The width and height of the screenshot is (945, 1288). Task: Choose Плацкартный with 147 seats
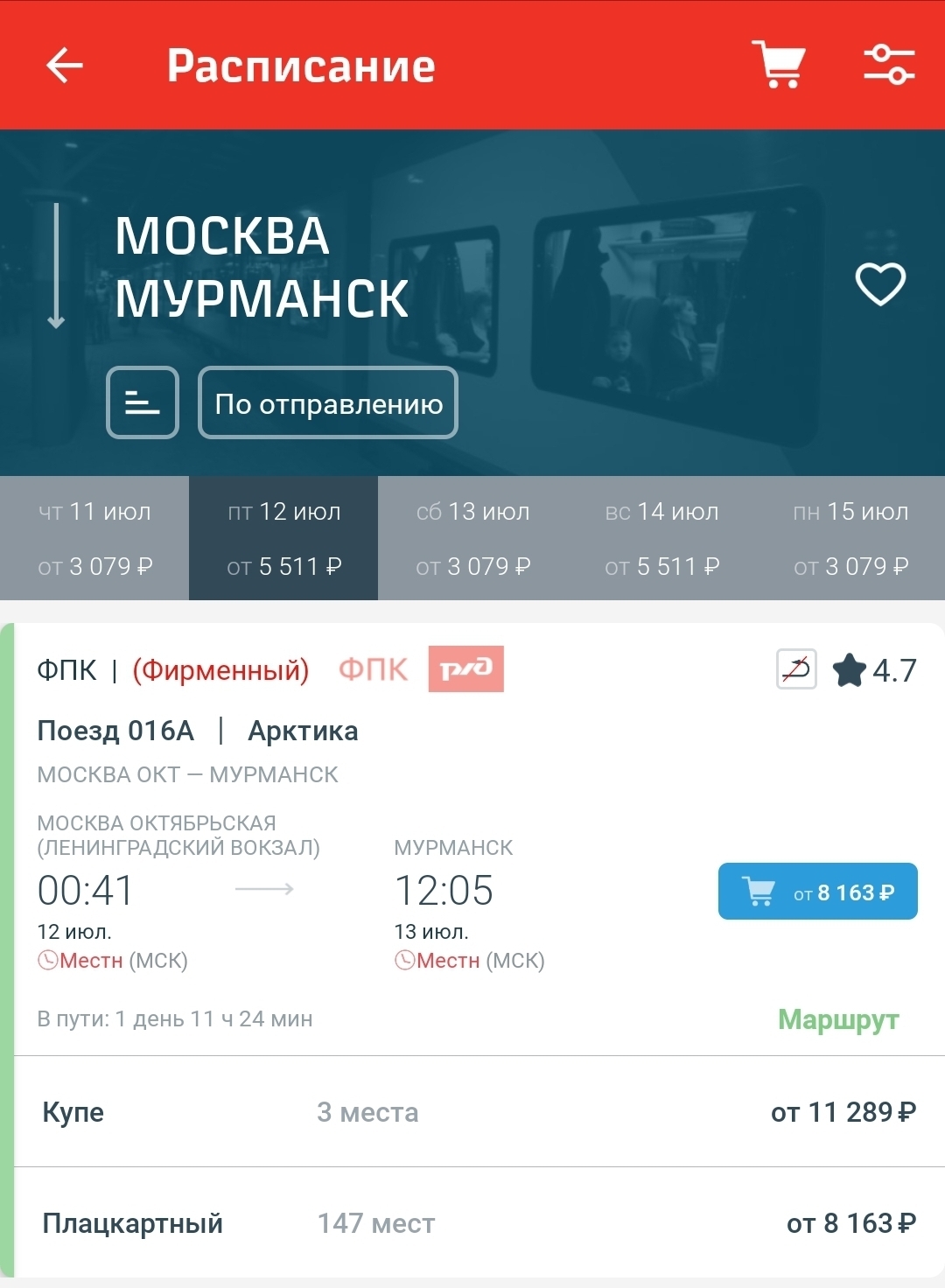[x=478, y=1223]
